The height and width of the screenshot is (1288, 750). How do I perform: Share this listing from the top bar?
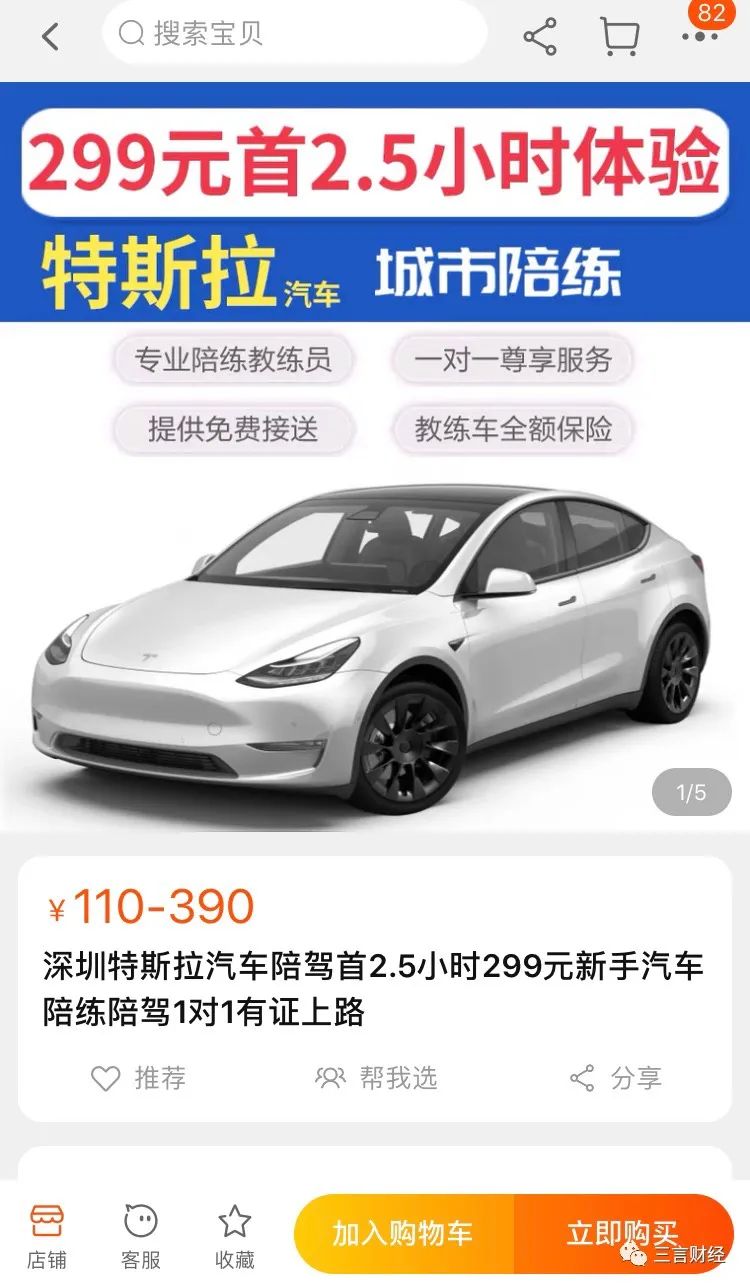540,37
